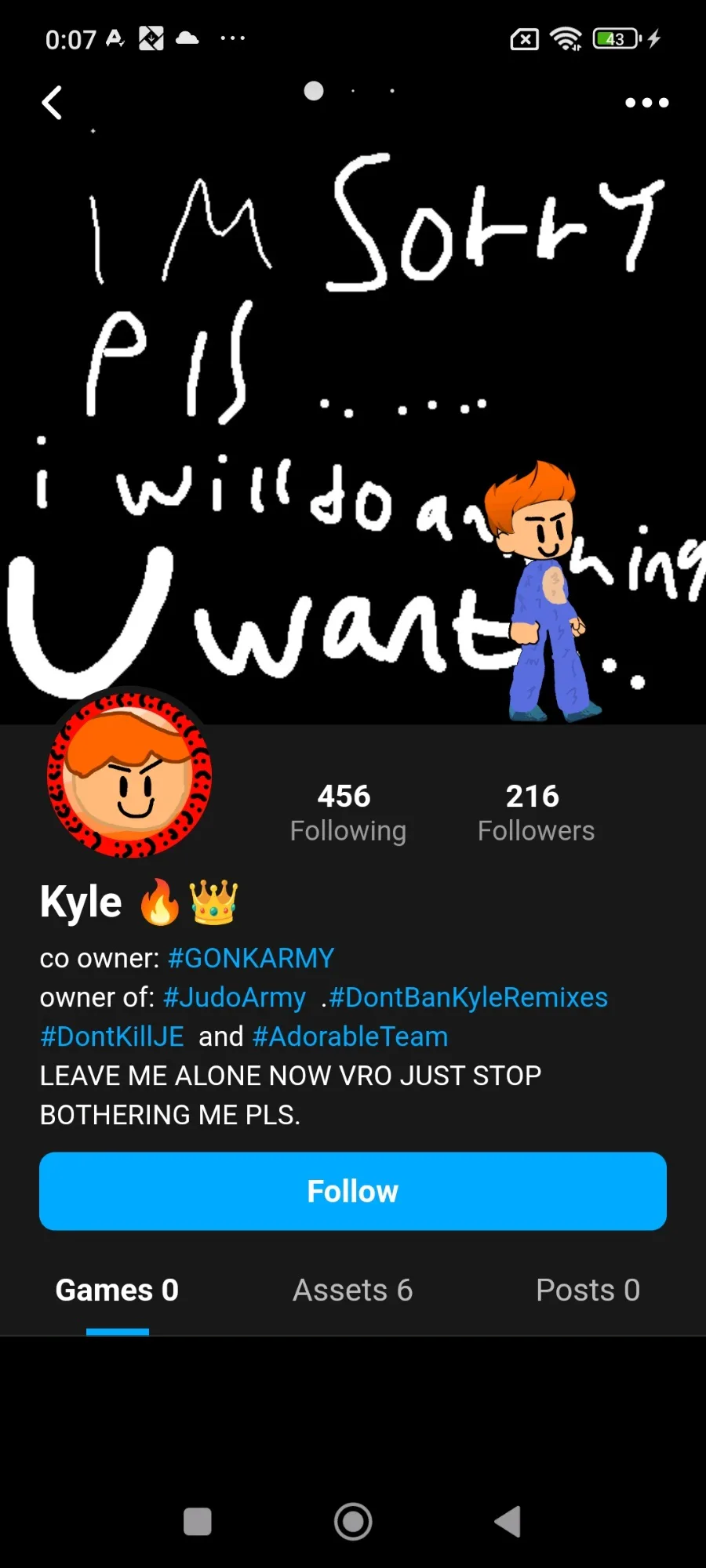Image resolution: width=706 pixels, height=1568 pixels.
Task: Open the #GONKARMY hashtag
Action: (251, 958)
